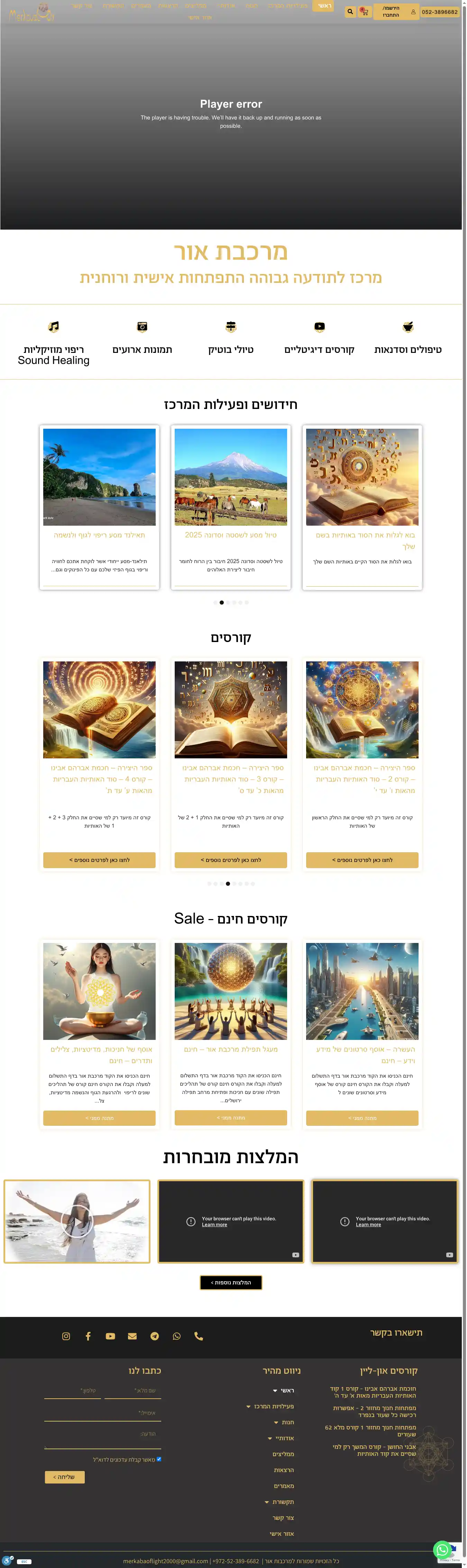467x1568 pixels.
Task: Tap the הירשמו/התחברו login button
Action: click(x=396, y=11)
